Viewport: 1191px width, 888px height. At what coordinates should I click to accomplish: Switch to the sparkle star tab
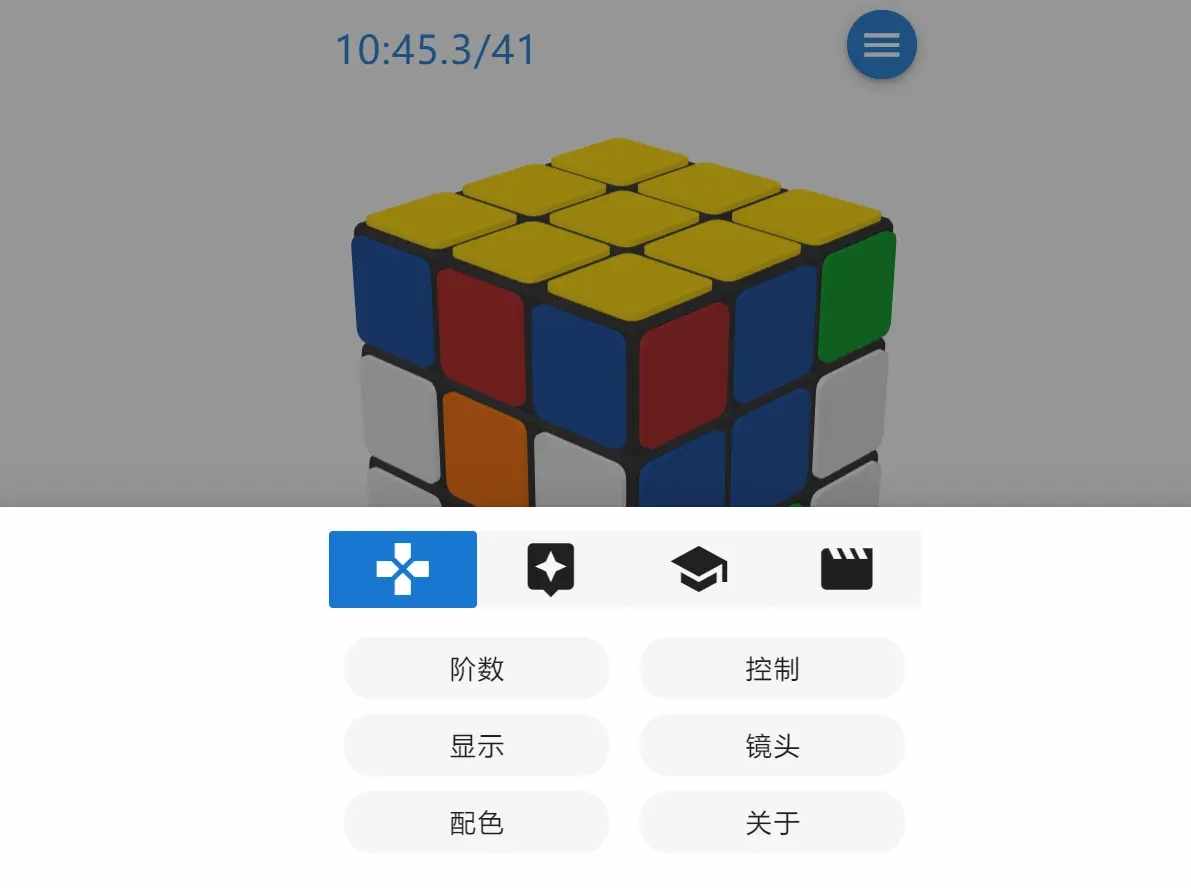pyautogui.click(x=551, y=569)
